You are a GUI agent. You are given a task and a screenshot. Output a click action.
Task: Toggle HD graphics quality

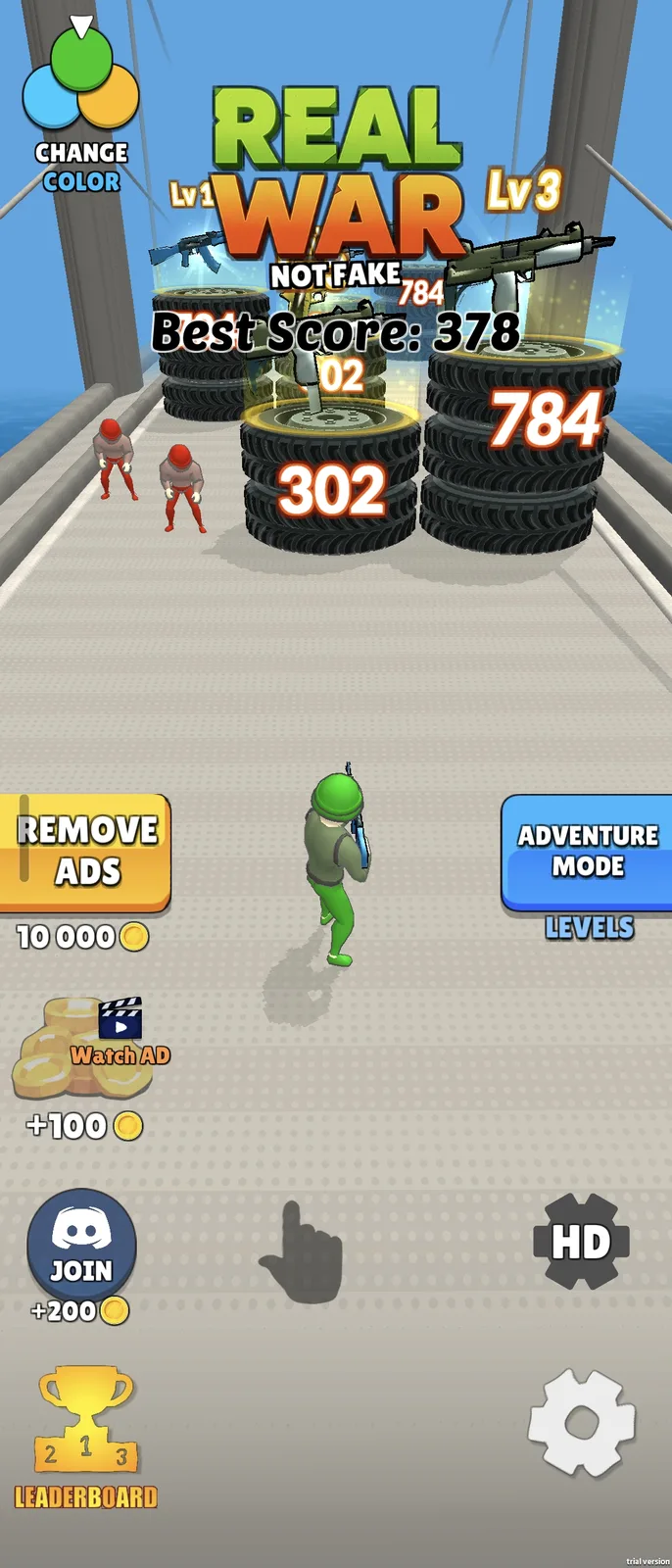pos(581,1242)
